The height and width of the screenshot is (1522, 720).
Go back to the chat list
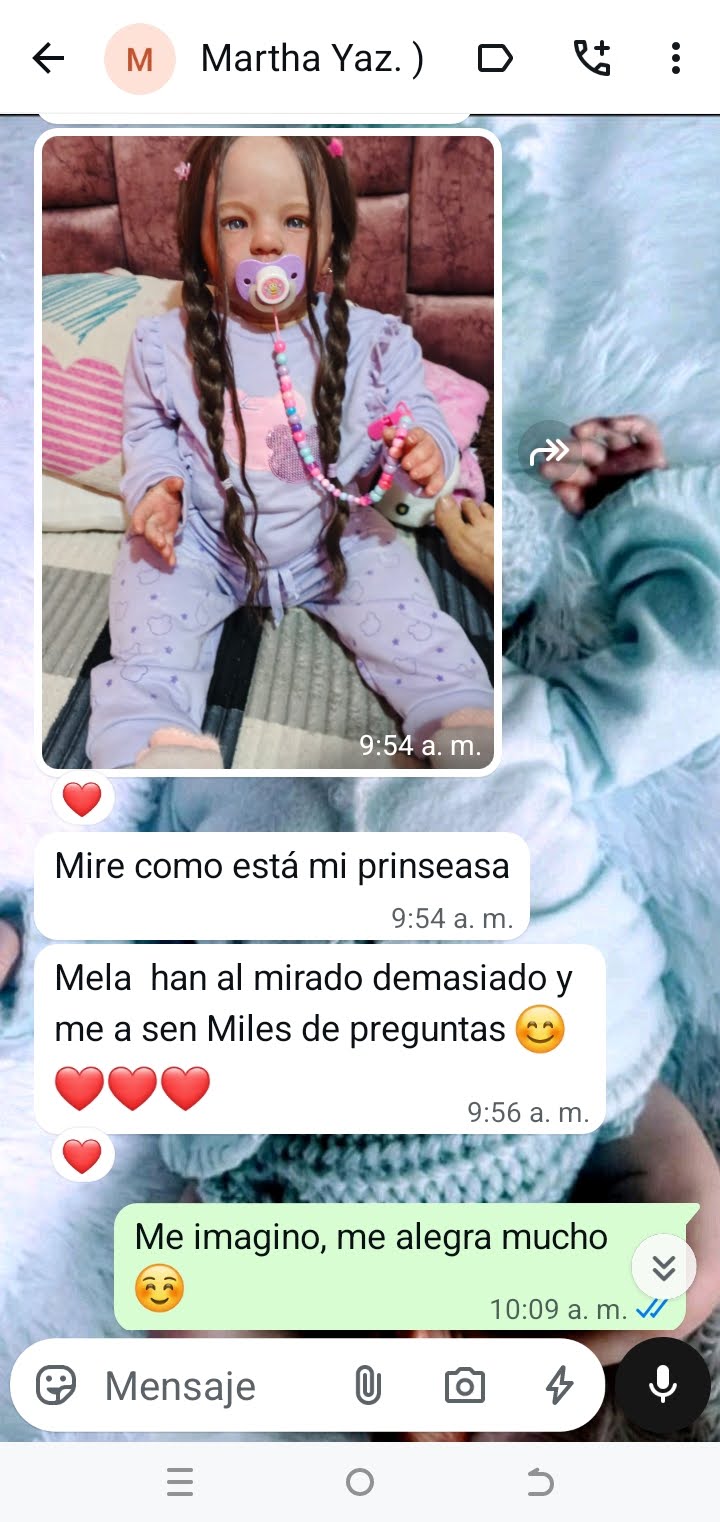(48, 59)
